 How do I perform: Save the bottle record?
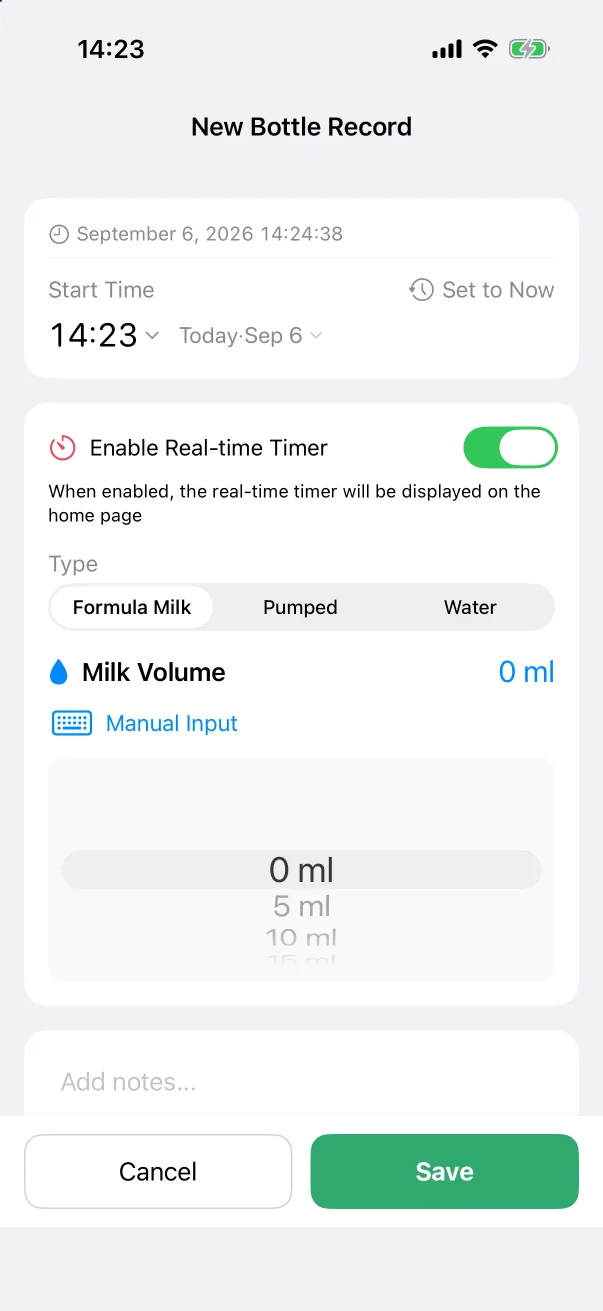tap(445, 1171)
